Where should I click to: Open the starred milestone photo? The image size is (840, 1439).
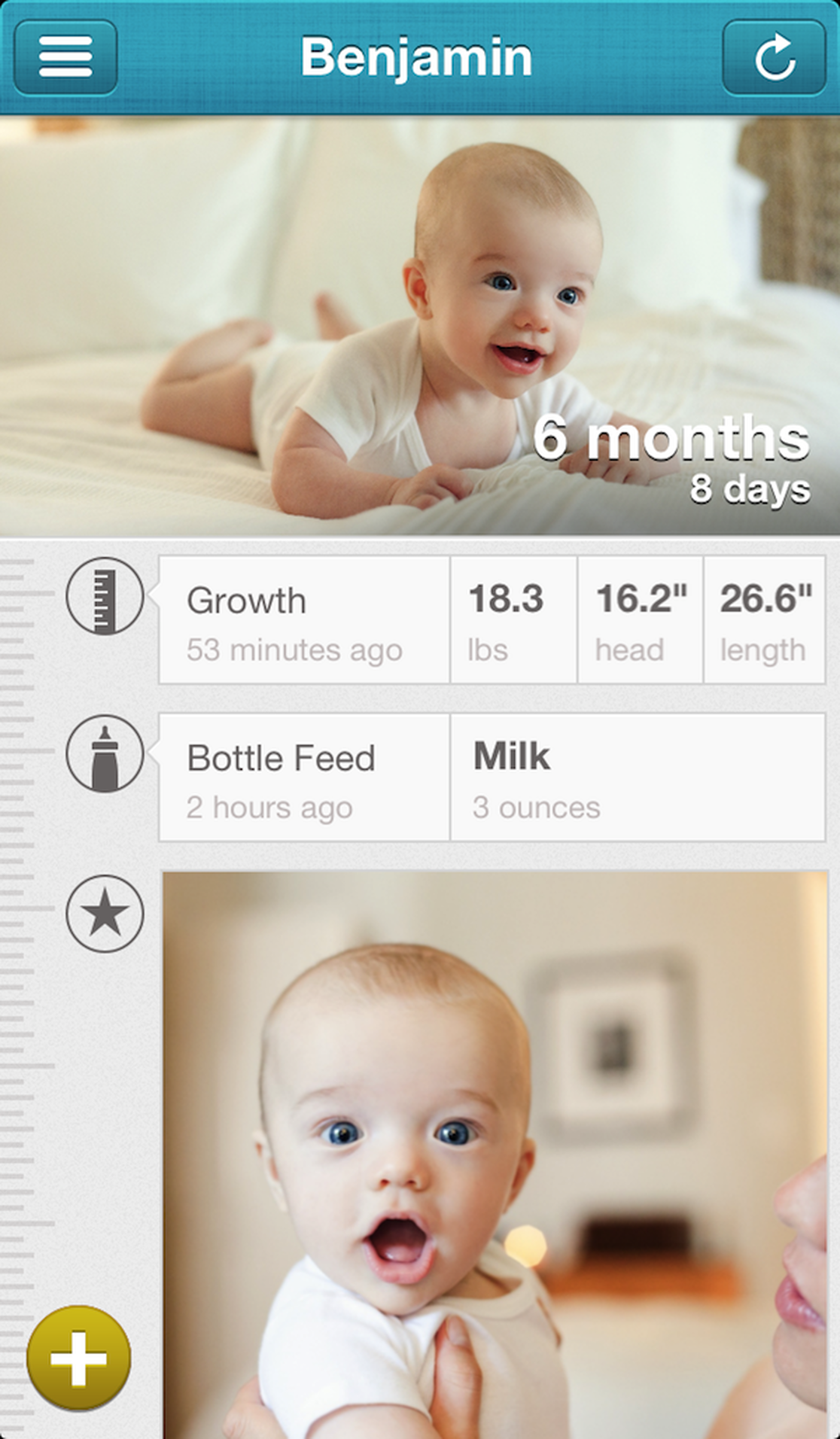click(495, 1152)
